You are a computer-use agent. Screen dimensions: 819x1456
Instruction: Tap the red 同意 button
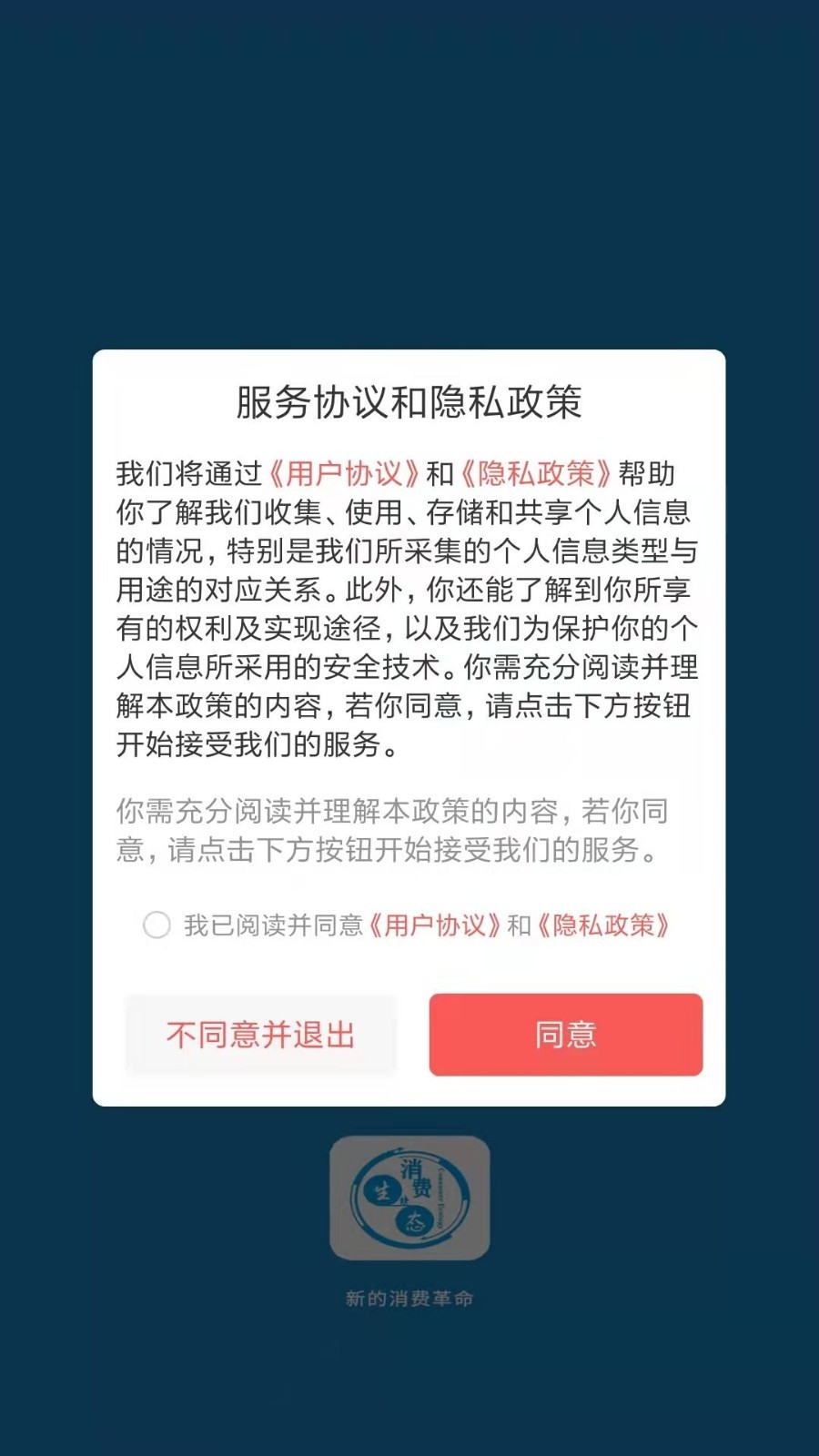tap(565, 1035)
